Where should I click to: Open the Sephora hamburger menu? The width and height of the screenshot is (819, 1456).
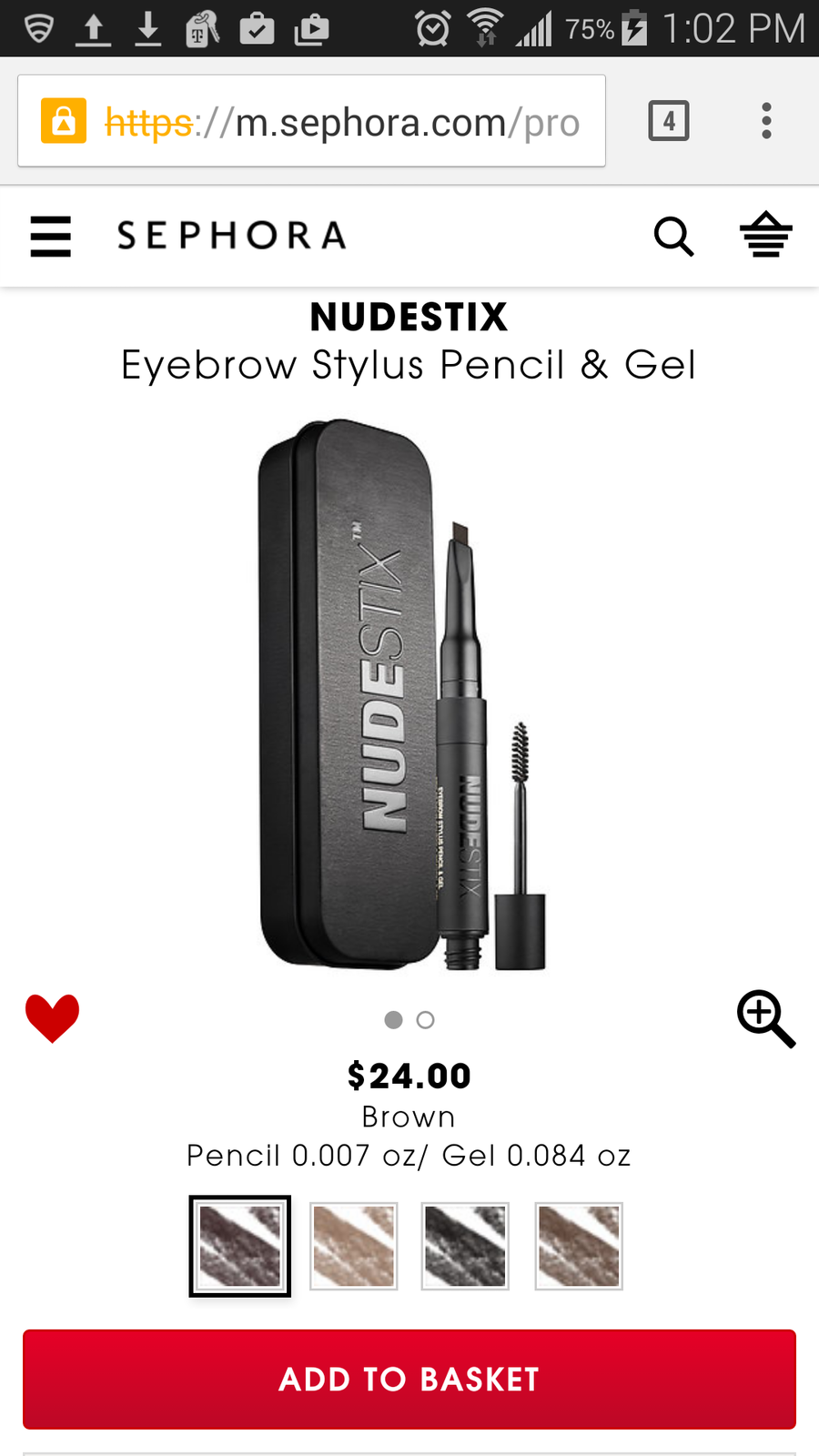51,237
